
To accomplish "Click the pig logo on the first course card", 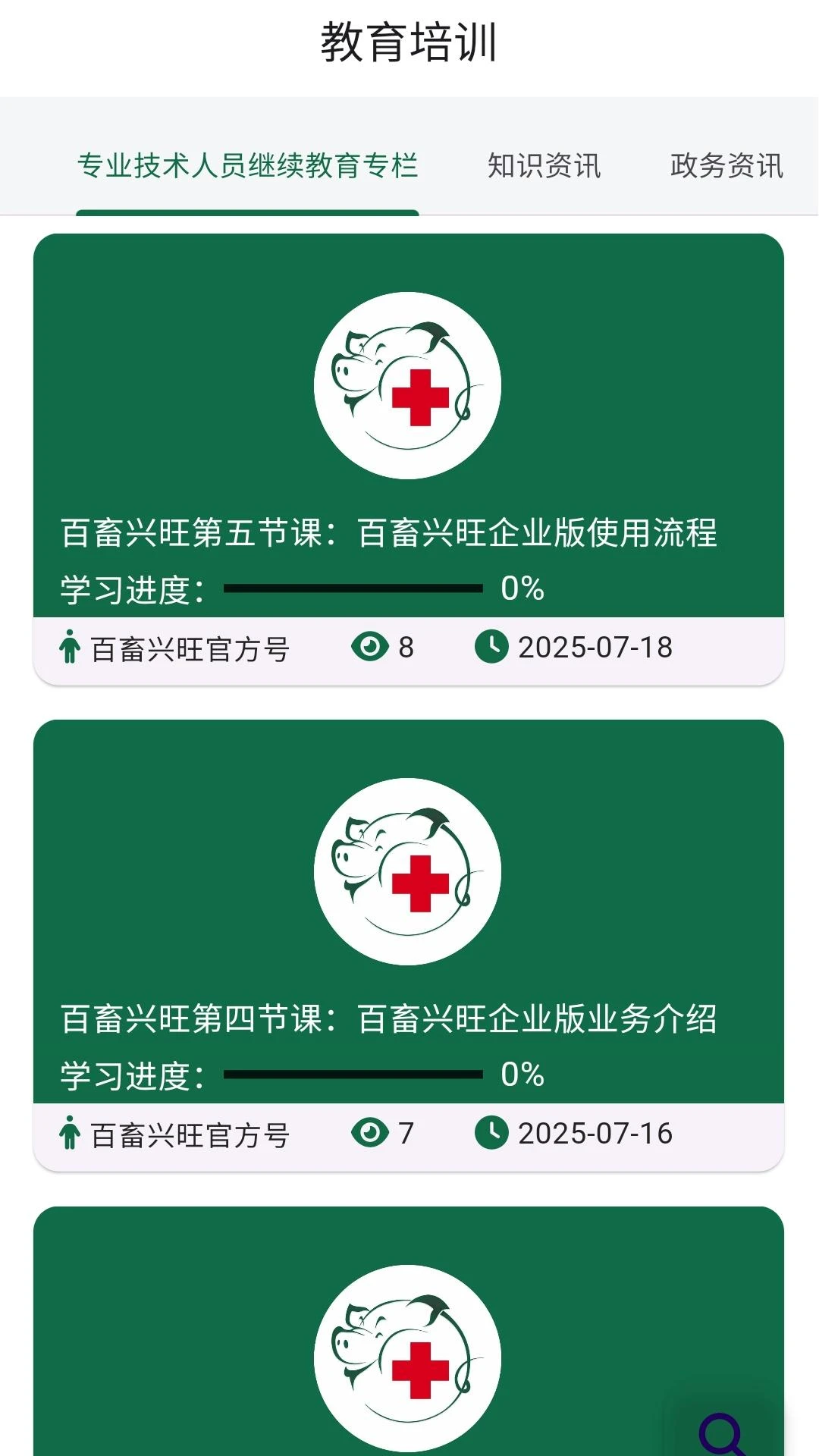I will pos(408,387).
